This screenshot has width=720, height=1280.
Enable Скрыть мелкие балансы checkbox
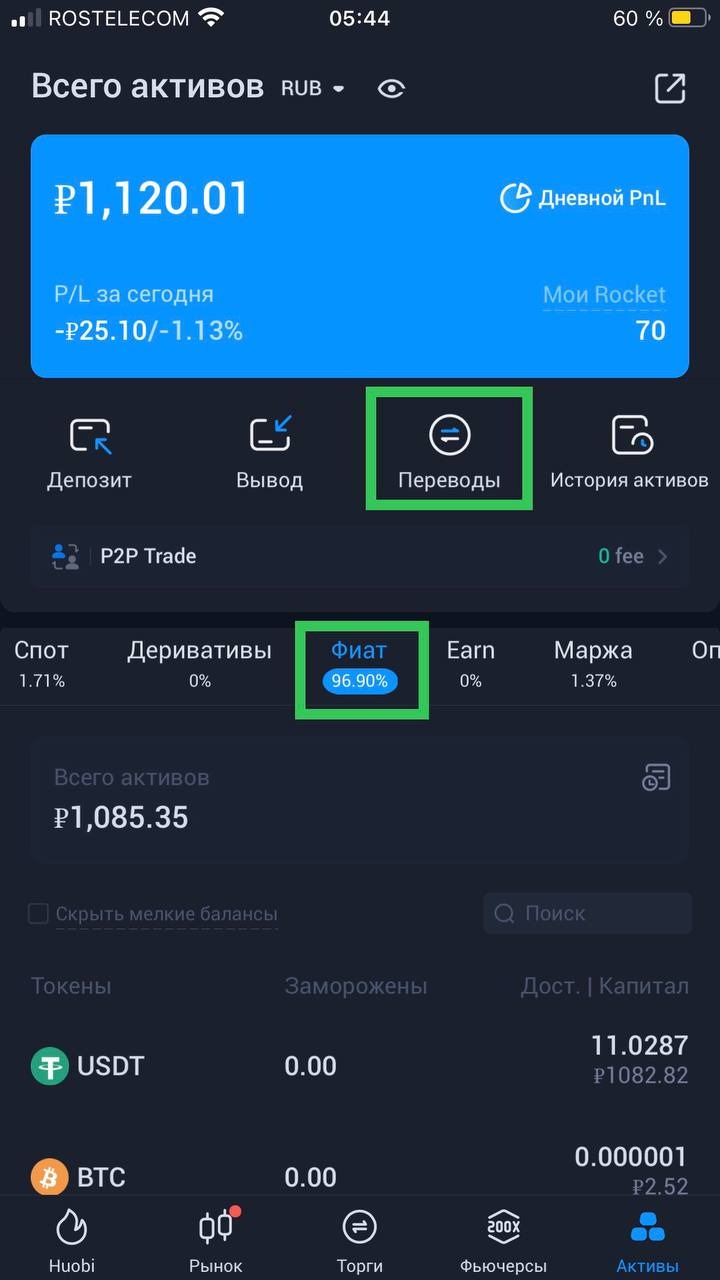[39, 913]
